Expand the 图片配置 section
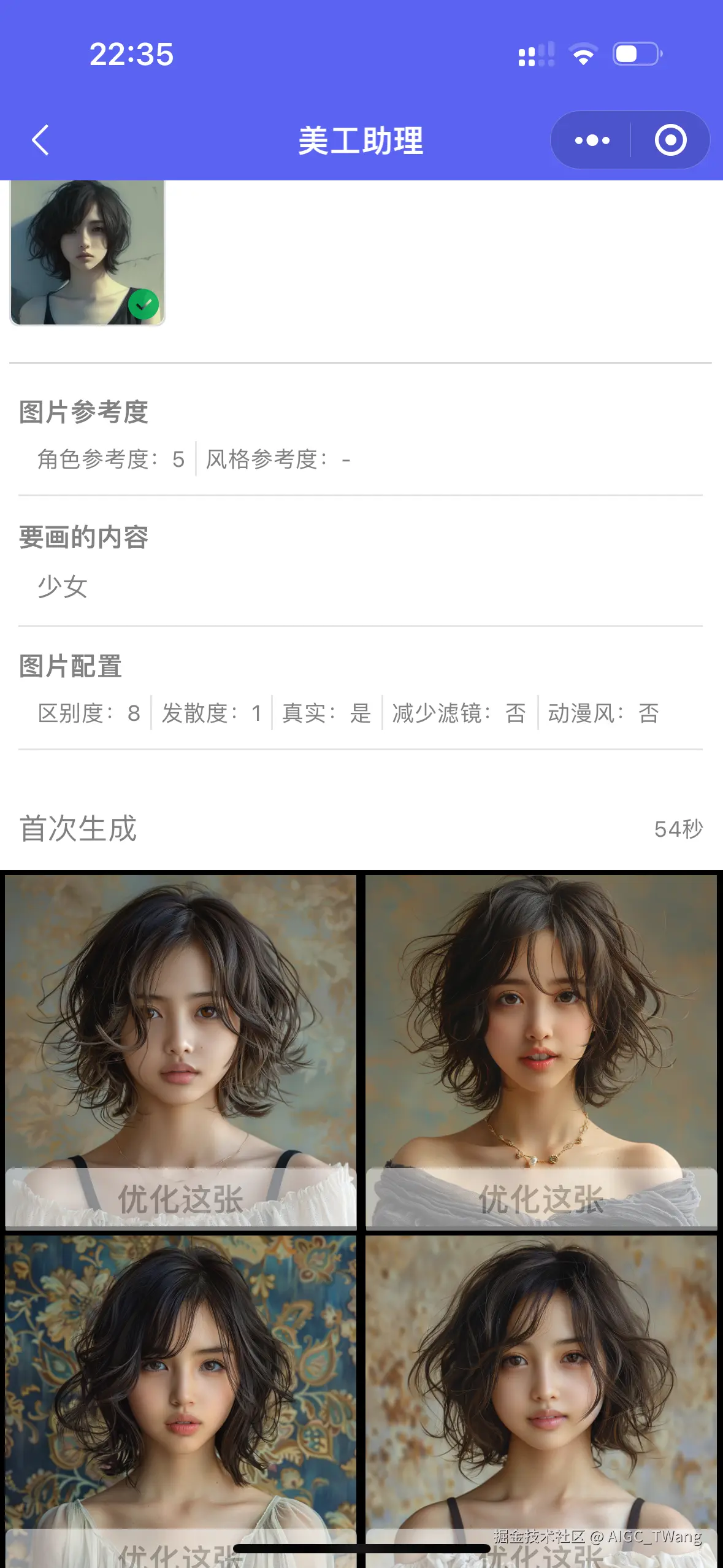The height and width of the screenshot is (1568, 723). [x=69, y=667]
